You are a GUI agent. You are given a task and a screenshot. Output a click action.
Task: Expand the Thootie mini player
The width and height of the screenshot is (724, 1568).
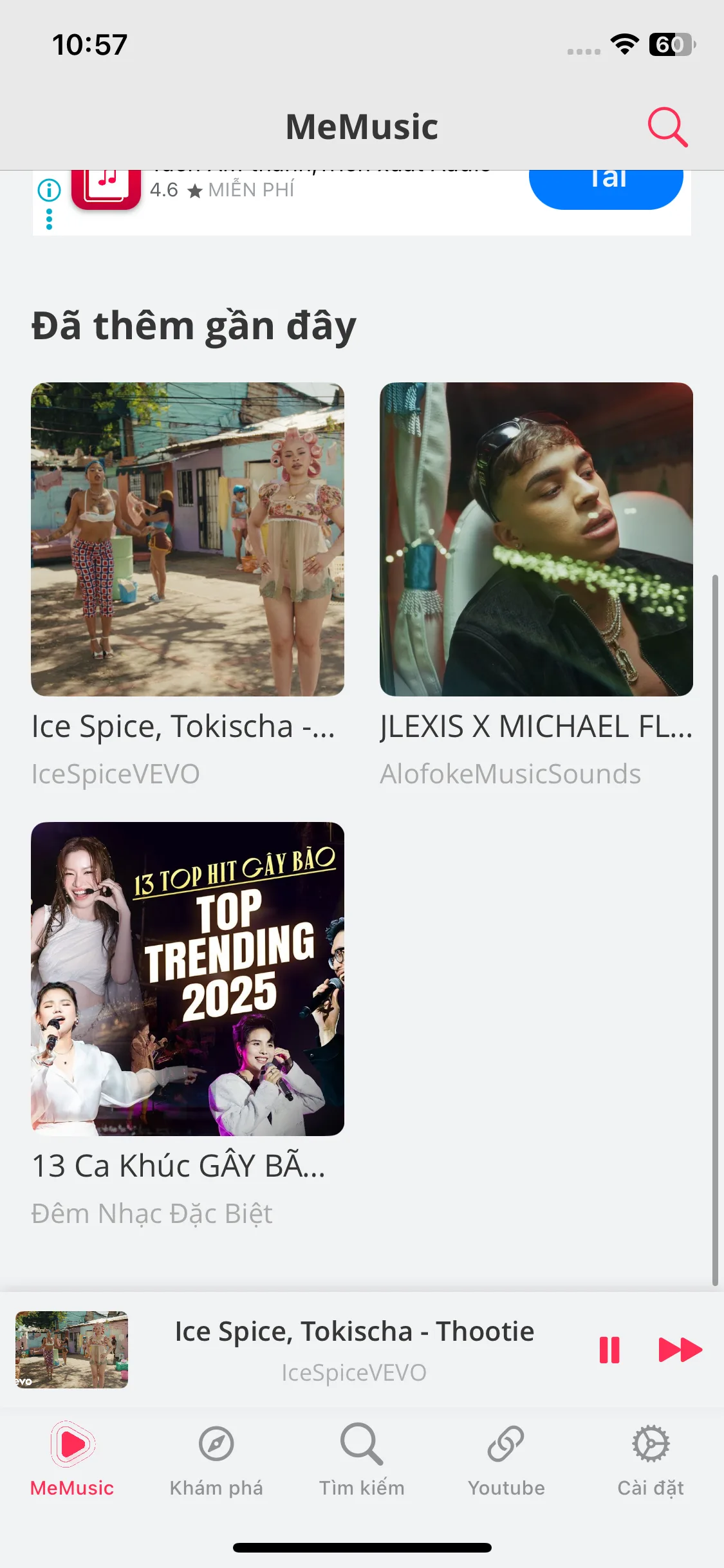354,1350
